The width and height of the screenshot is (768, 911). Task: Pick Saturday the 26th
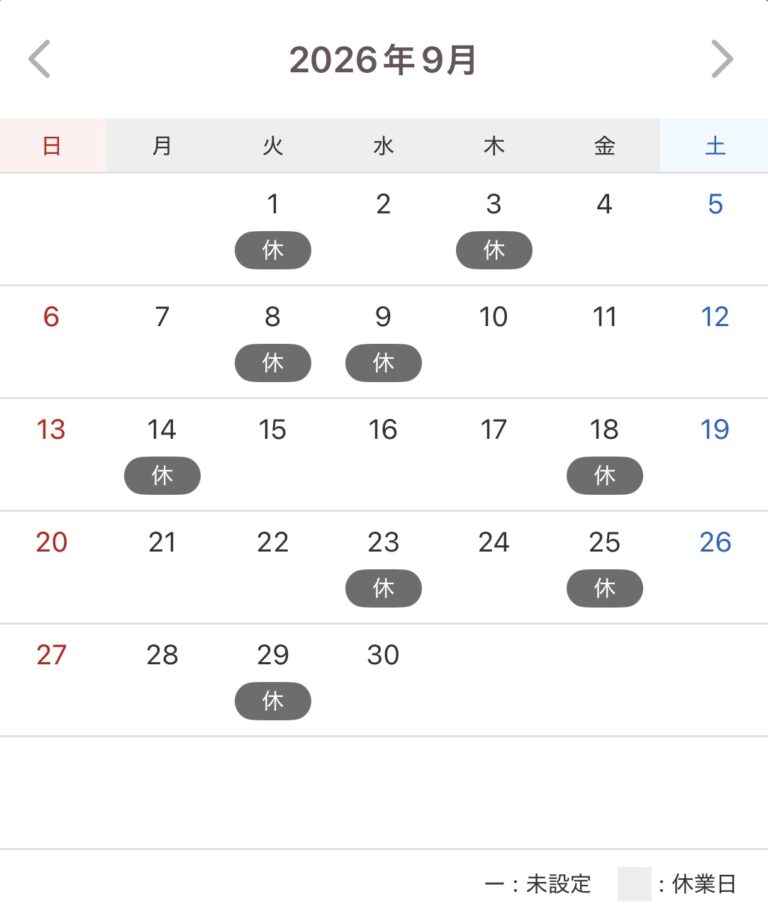click(x=715, y=567)
